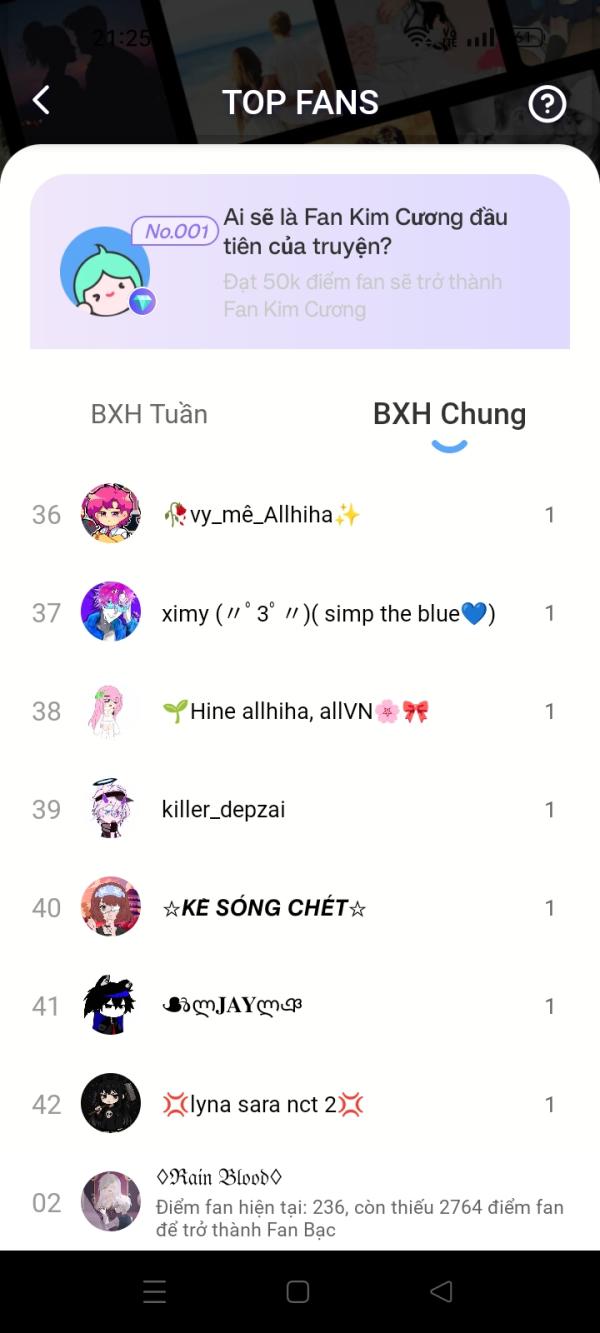Viewport: 600px width, 1333px height.
Task: Open my Rain Blood fan status row
Action: (x=300, y=1201)
